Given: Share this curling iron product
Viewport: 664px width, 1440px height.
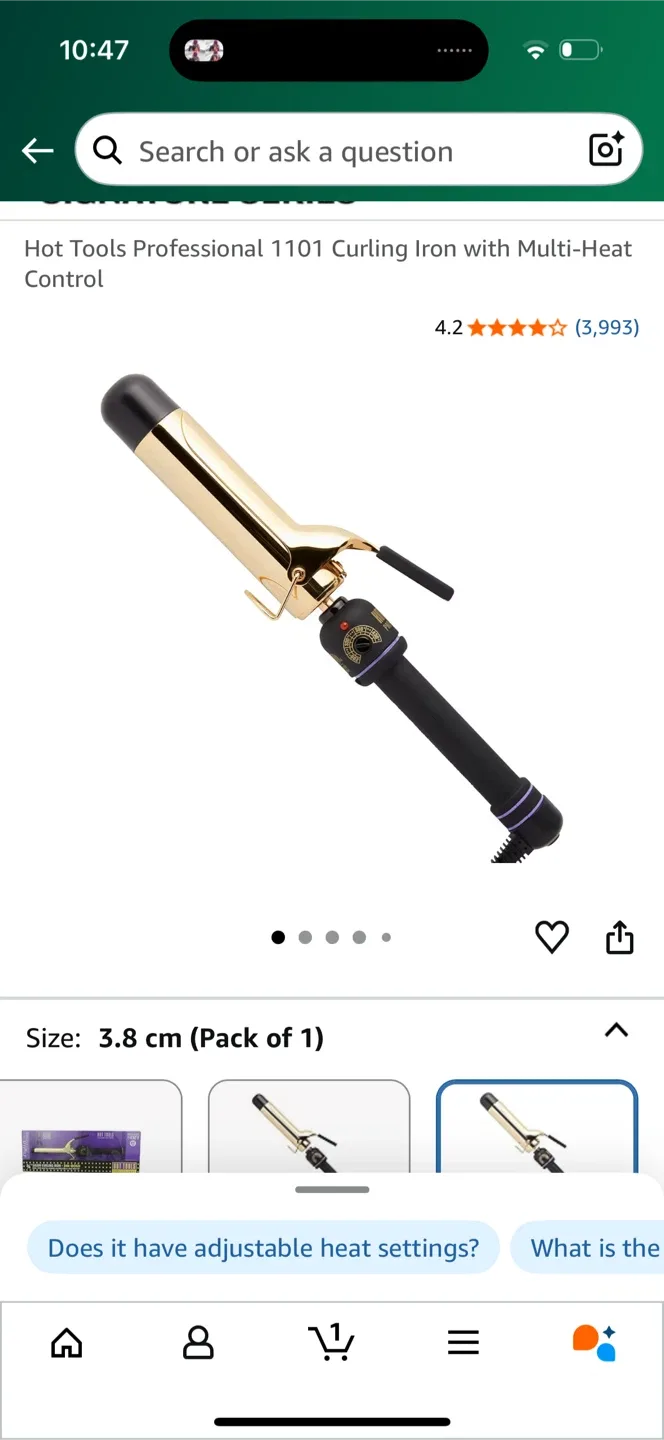Looking at the screenshot, I should pos(620,938).
